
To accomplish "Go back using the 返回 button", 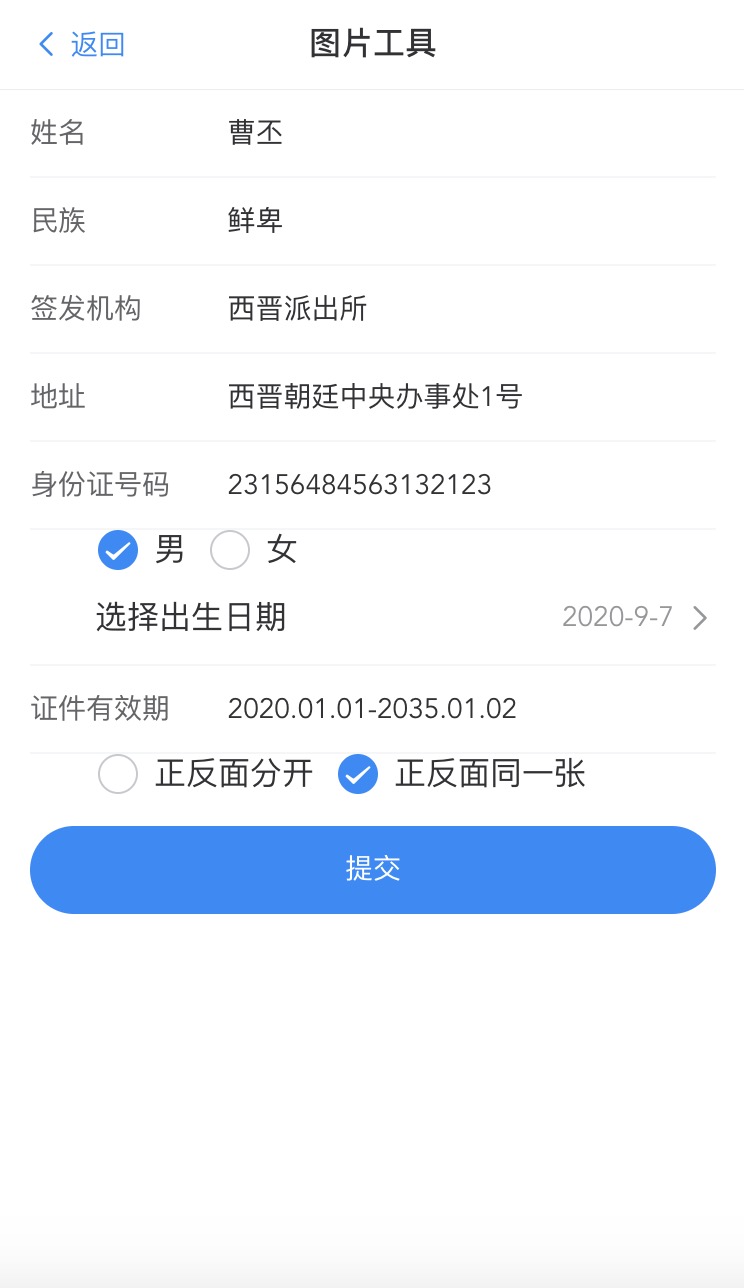I will pyautogui.click(x=82, y=44).
